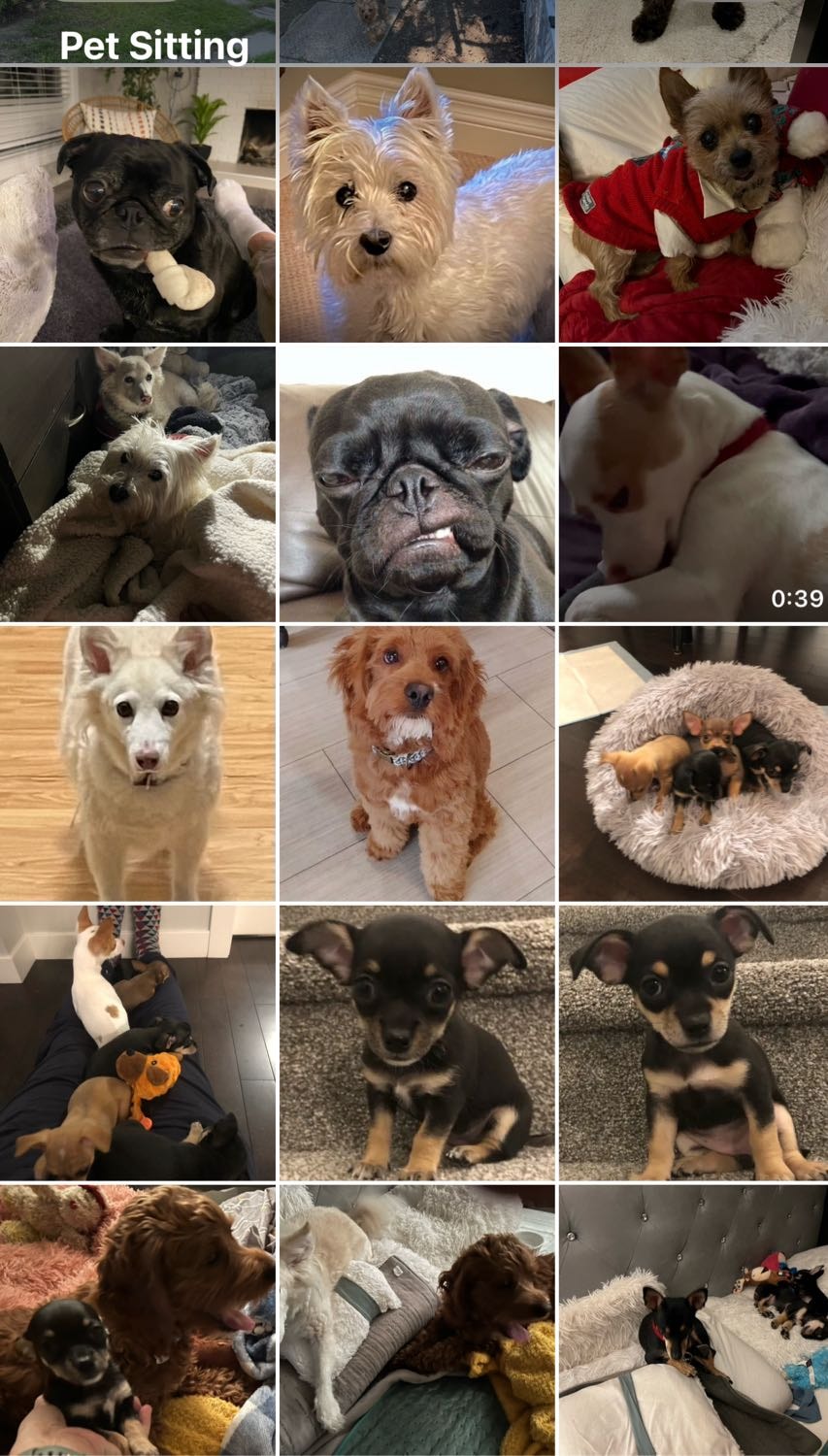Open the red doodle sitting on tiles photo
This screenshot has width=828, height=1456.
coord(416,763)
